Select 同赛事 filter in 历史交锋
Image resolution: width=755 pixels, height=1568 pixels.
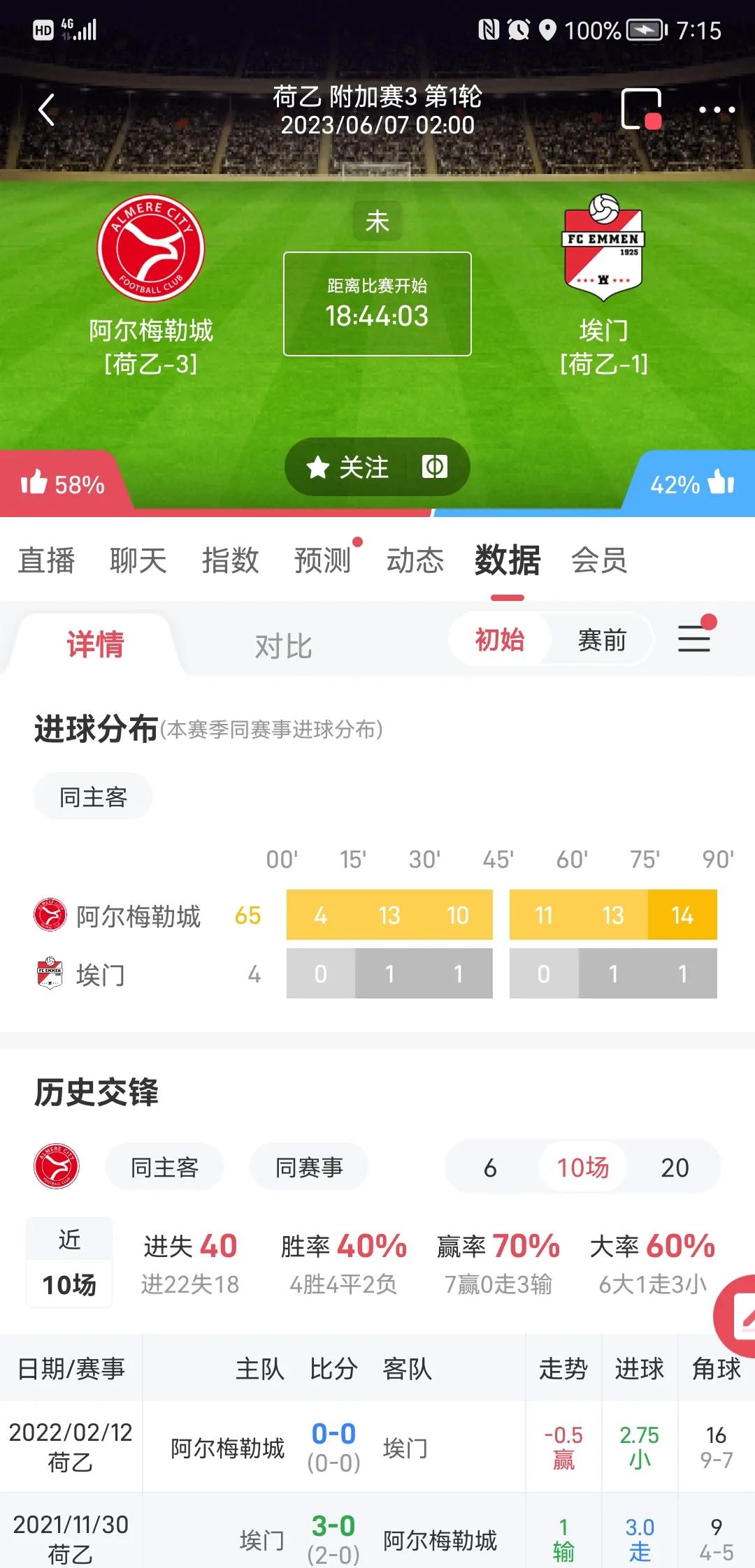[x=308, y=1167]
